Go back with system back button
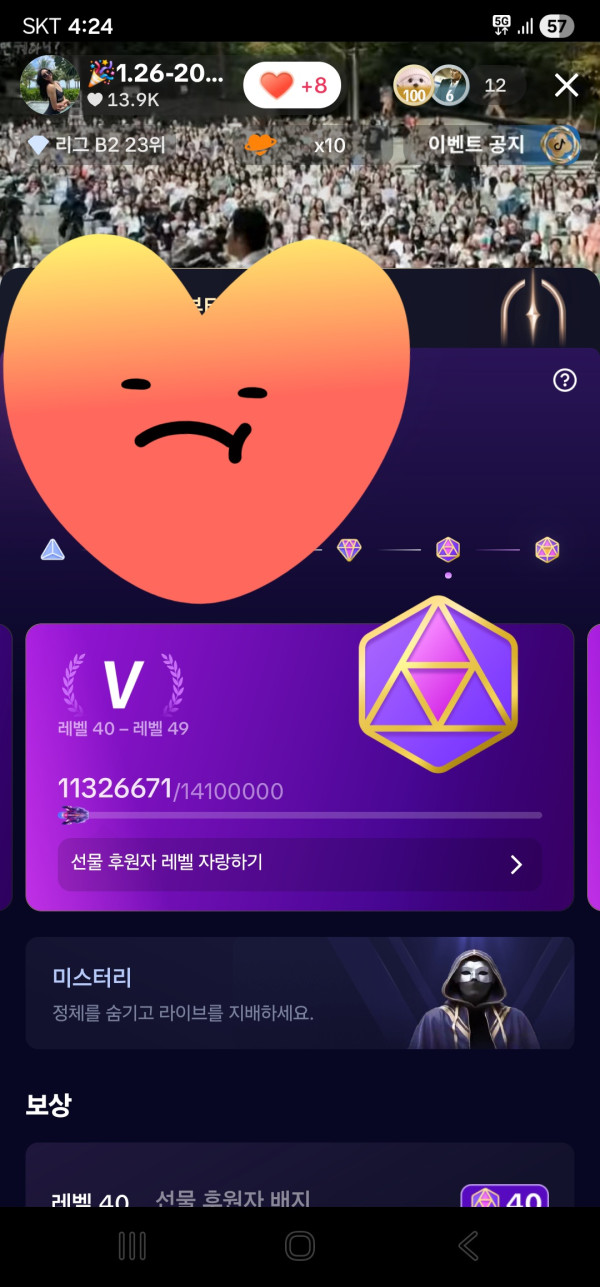The width and height of the screenshot is (600, 1287). click(467, 1245)
